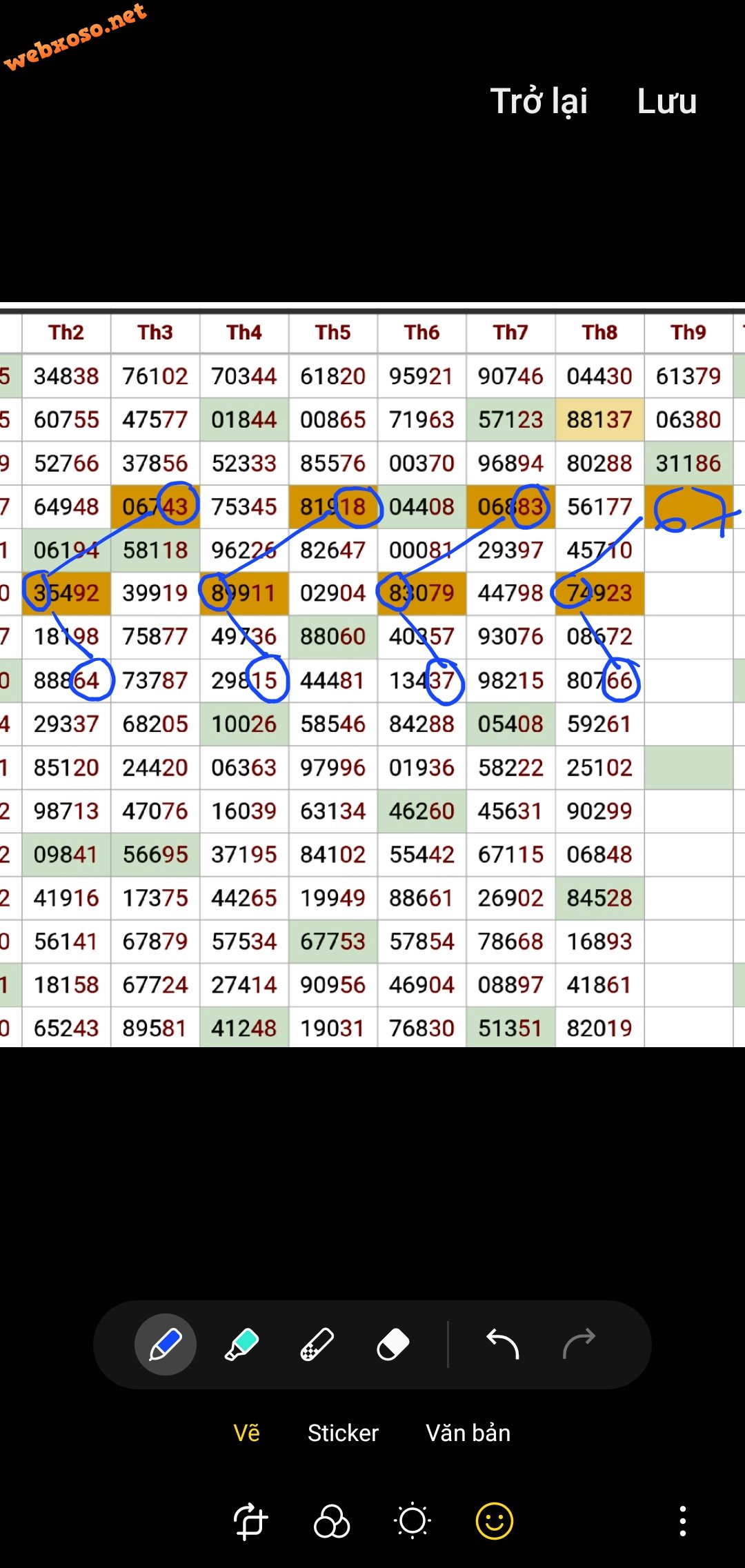
Task: Switch to the Sticker tab
Action: (x=343, y=1433)
